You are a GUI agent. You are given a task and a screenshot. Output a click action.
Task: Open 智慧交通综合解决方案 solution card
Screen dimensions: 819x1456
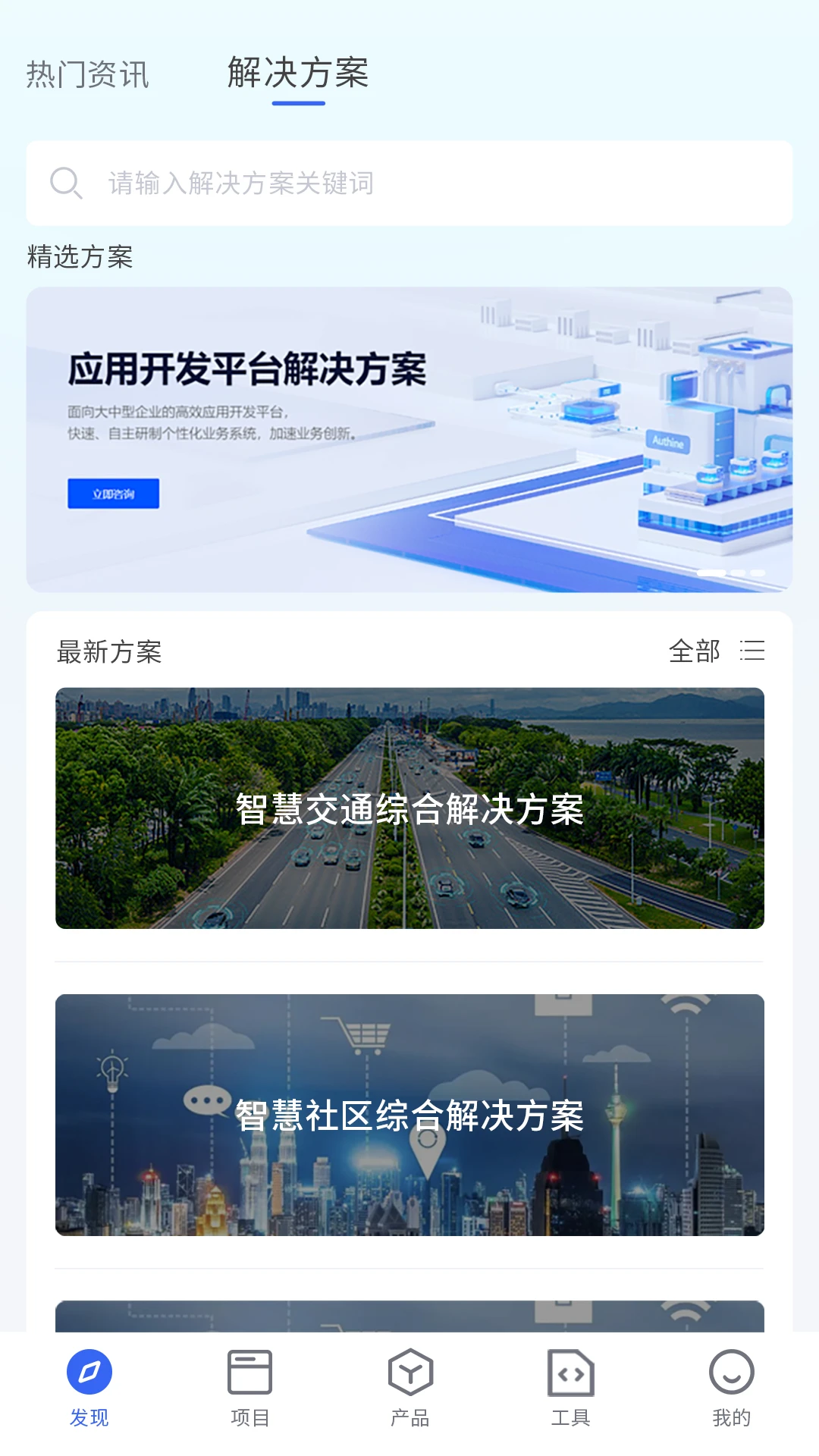[x=409, y=808]
